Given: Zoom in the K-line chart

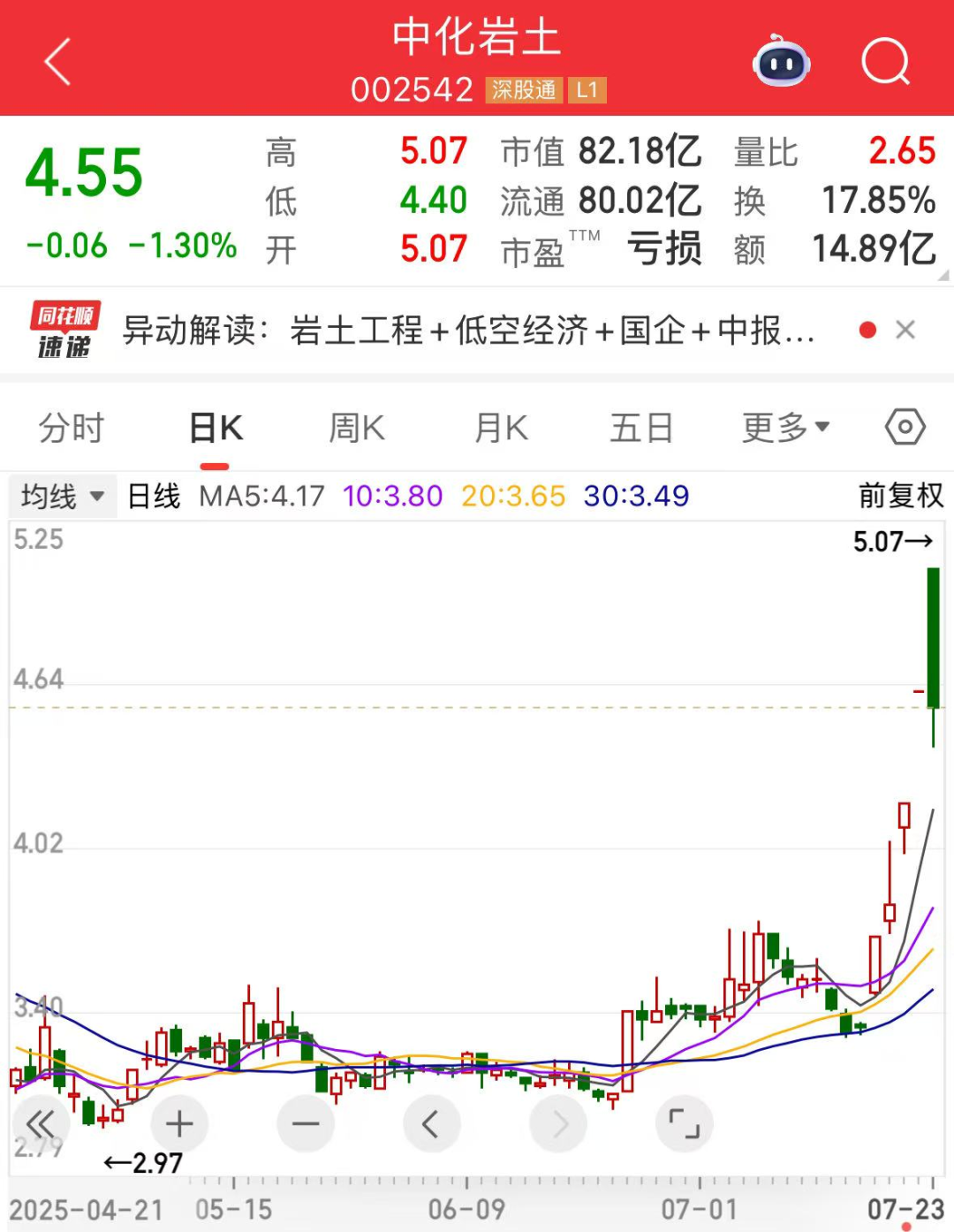Looking at the screenshot, I should 179,1124.
